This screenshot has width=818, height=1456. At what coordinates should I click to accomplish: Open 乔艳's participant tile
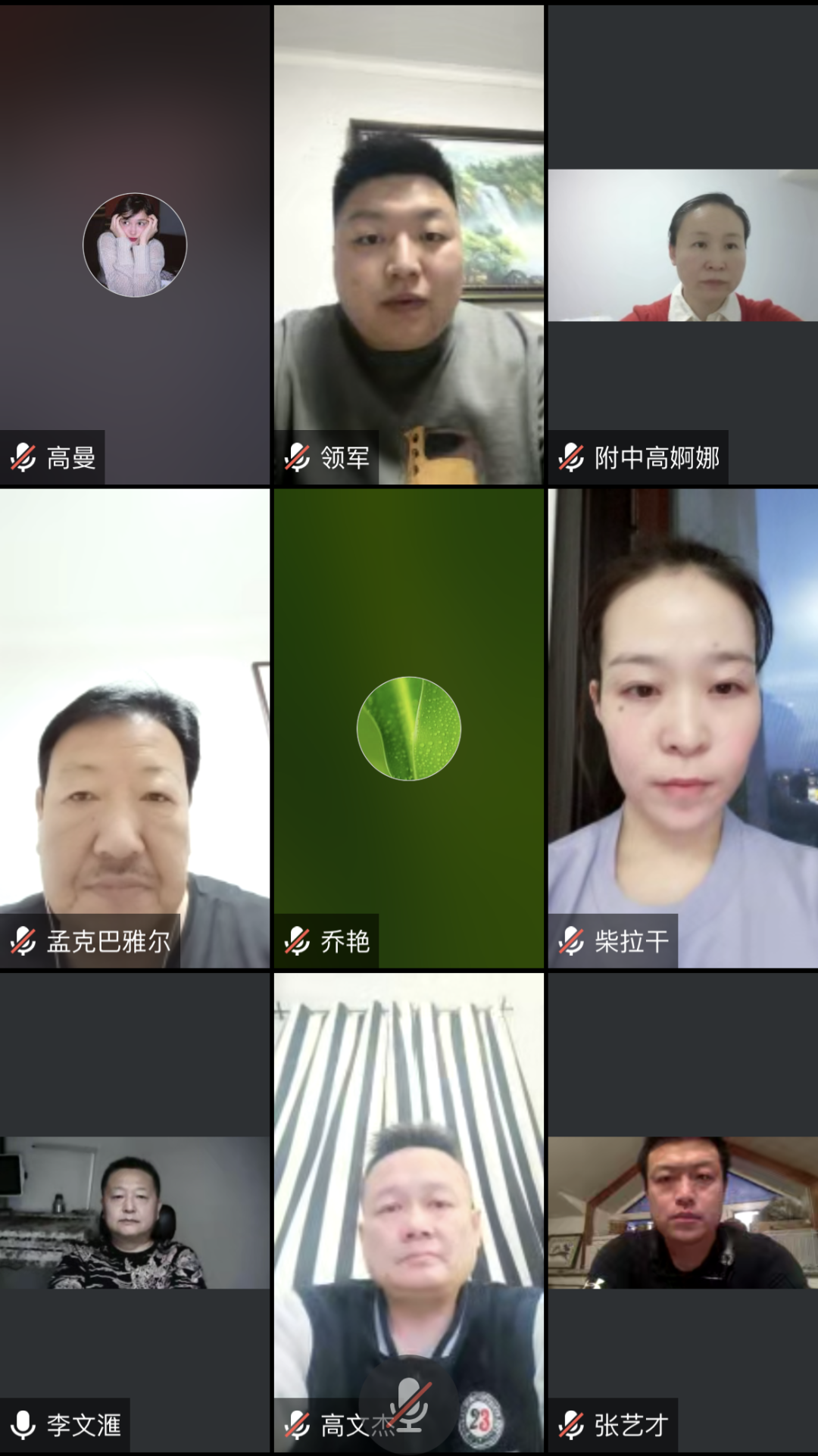pos(408,727)
